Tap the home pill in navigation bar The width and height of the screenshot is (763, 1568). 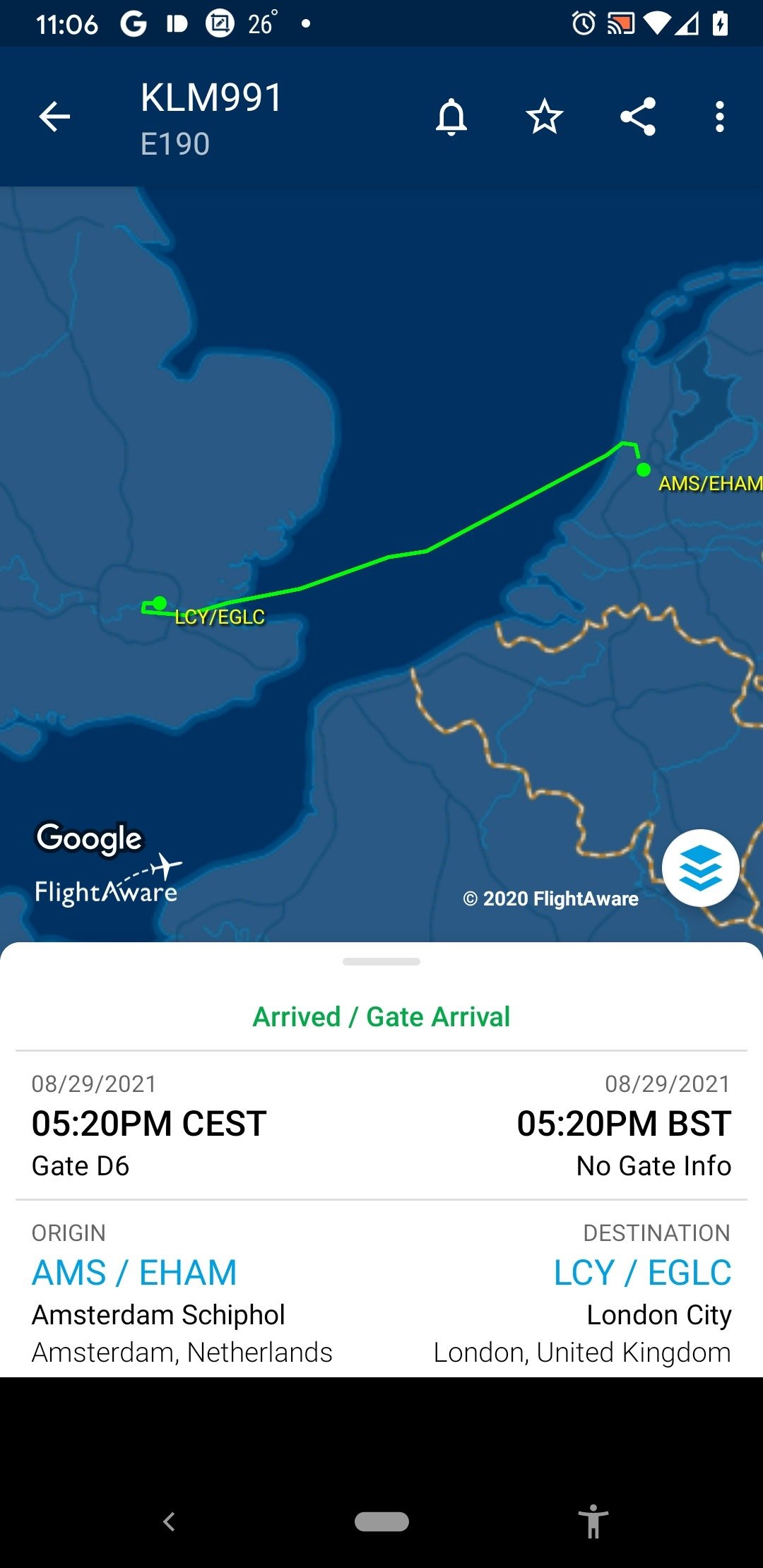click(x=381, y=1521)
